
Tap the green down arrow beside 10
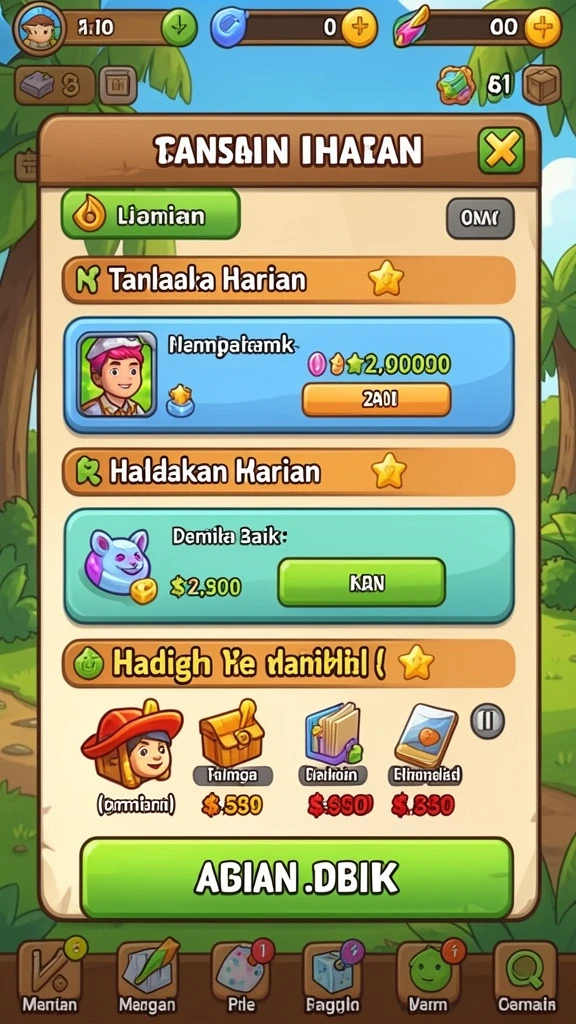(178, 28)
